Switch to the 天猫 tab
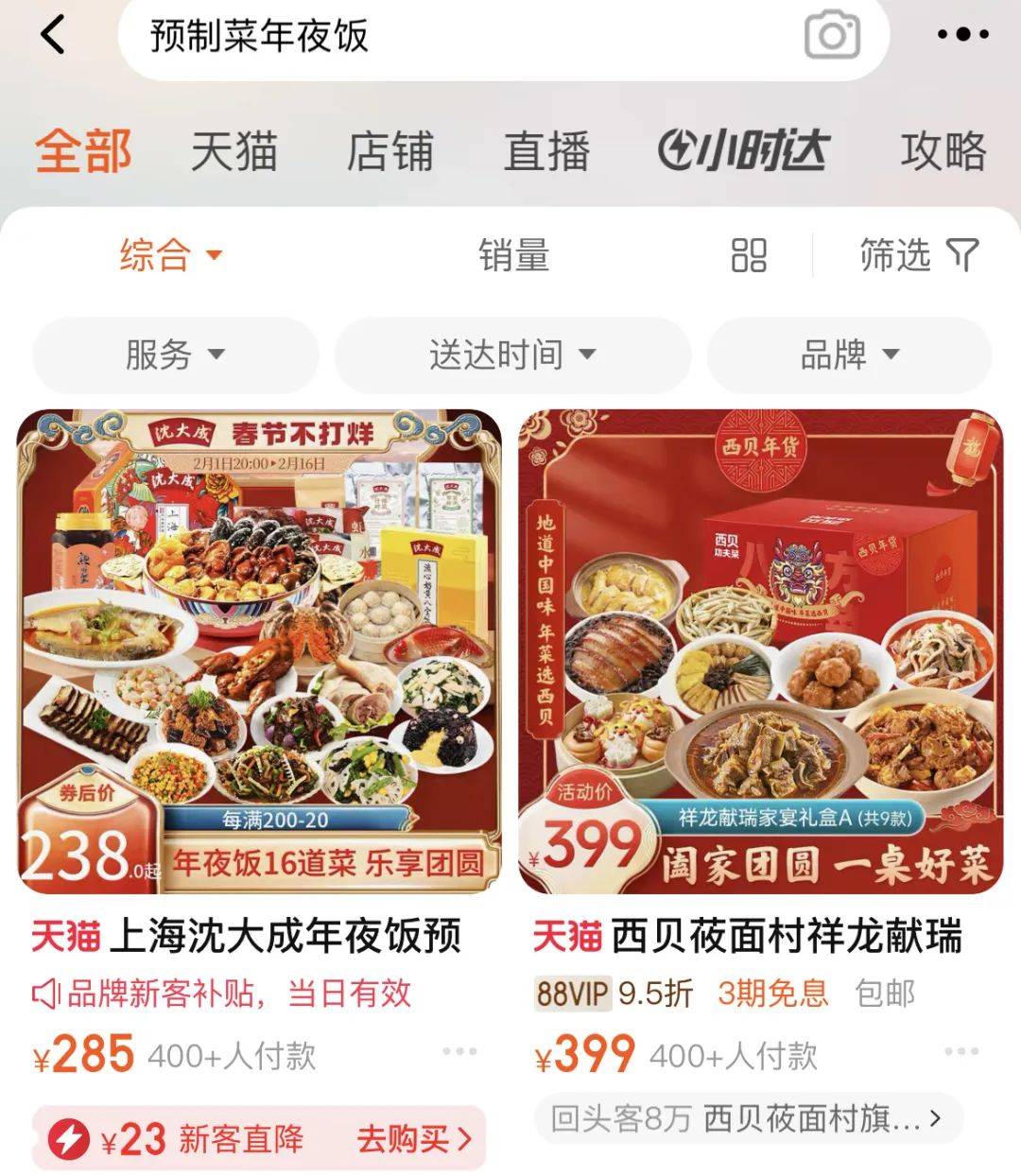The width and height of the screenshot is (1021, 1176). pyautogui.click(x=234, y=151)
